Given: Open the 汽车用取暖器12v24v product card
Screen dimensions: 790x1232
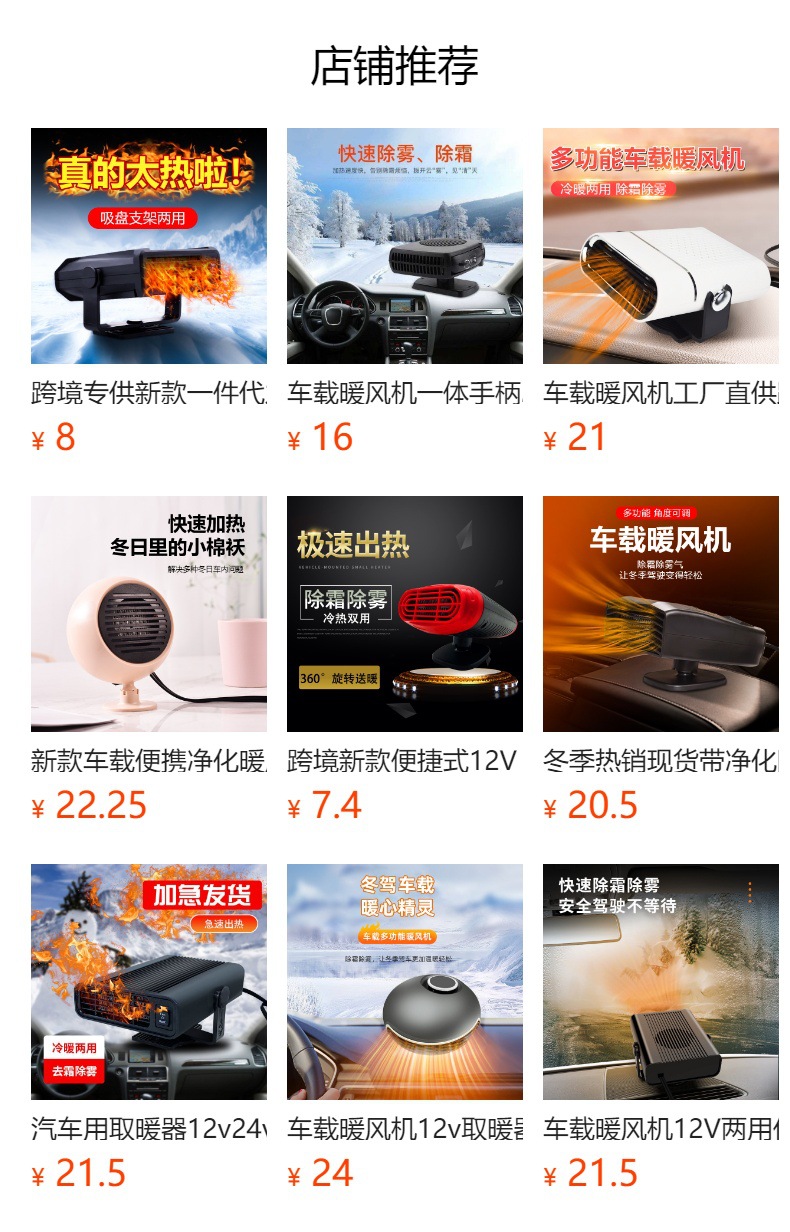Looking at the screenshot, I should 149,982.
